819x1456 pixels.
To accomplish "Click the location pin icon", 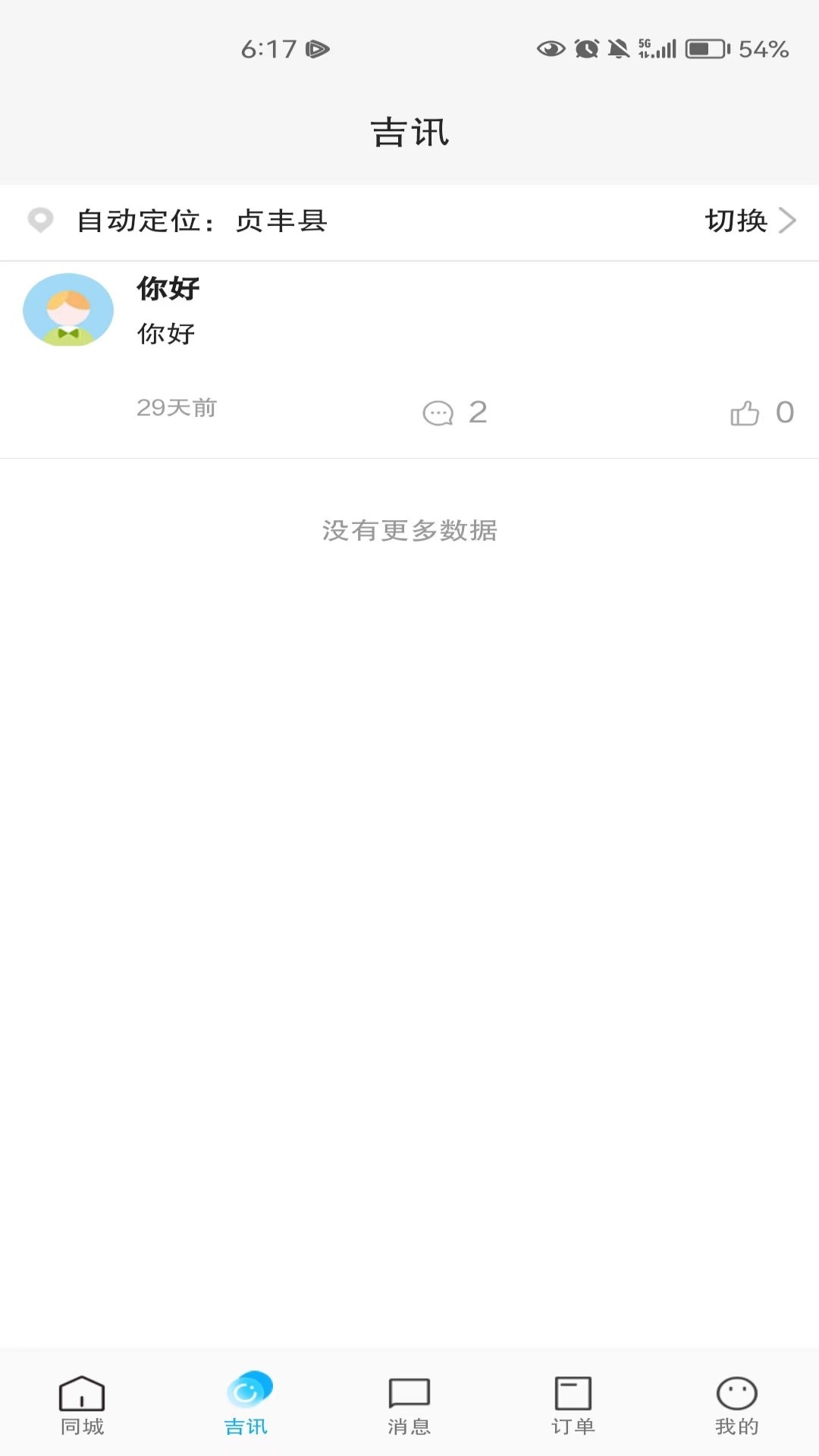I will click(39, 221).
